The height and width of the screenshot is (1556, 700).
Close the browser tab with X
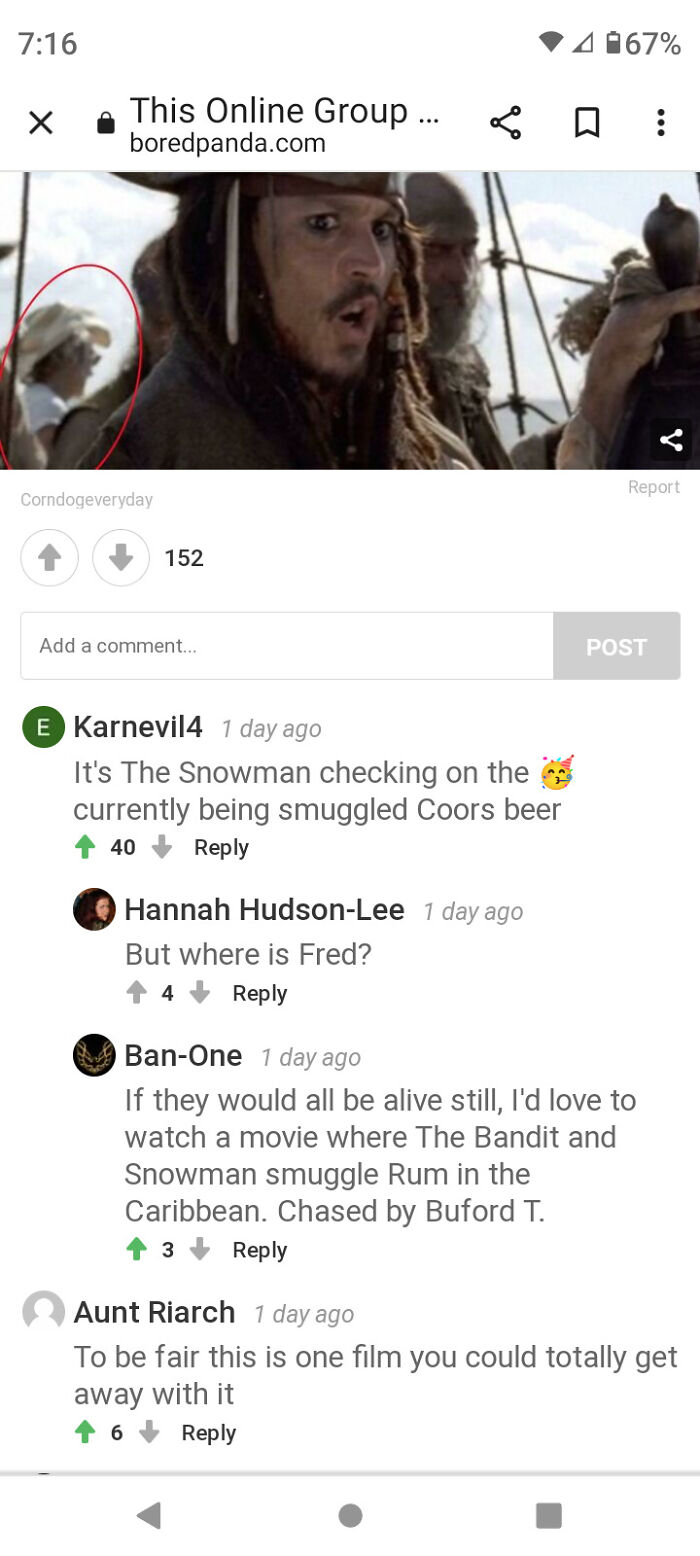40,123
